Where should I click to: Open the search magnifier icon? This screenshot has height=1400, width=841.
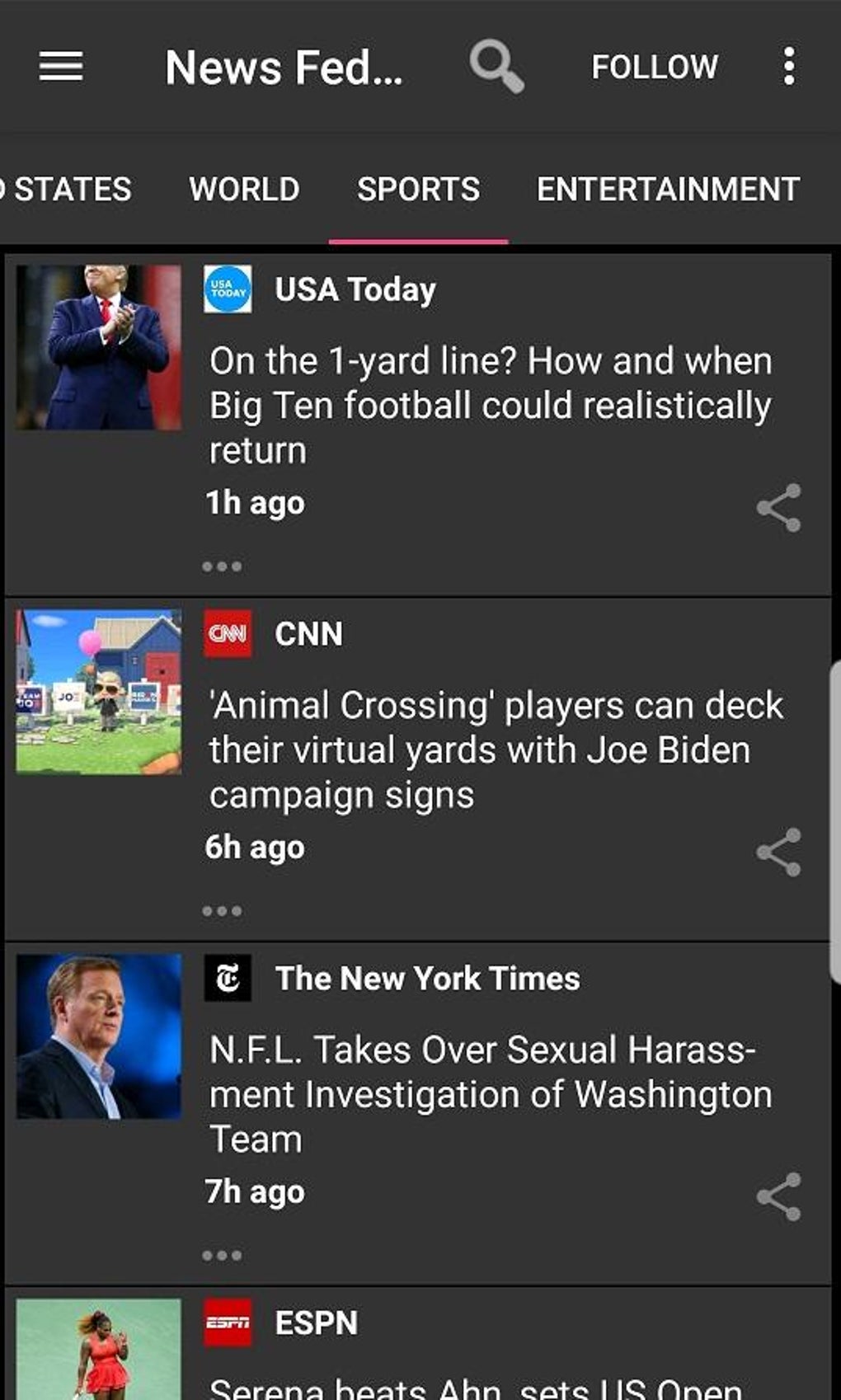pyautogui.click(x=496, y=67)
